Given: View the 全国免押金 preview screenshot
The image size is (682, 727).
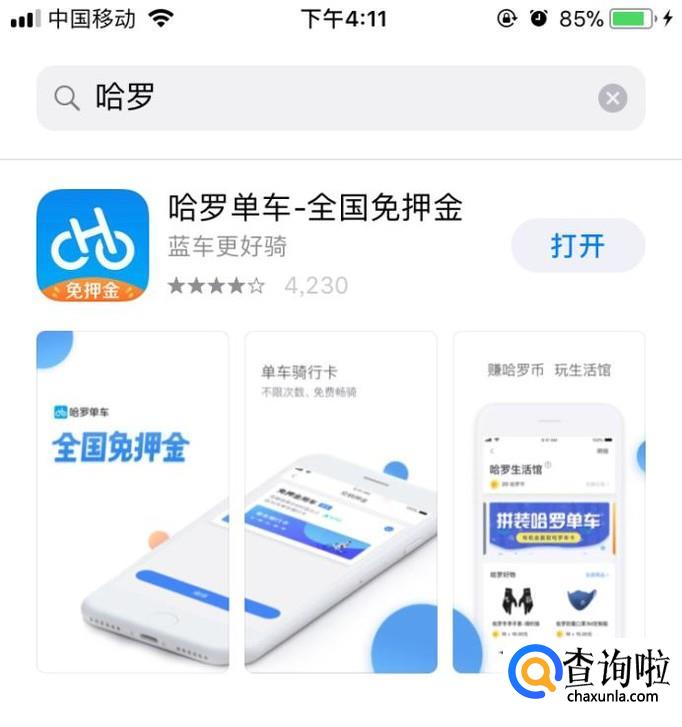Looking at the screenshot, I should (x=133, y=502).
